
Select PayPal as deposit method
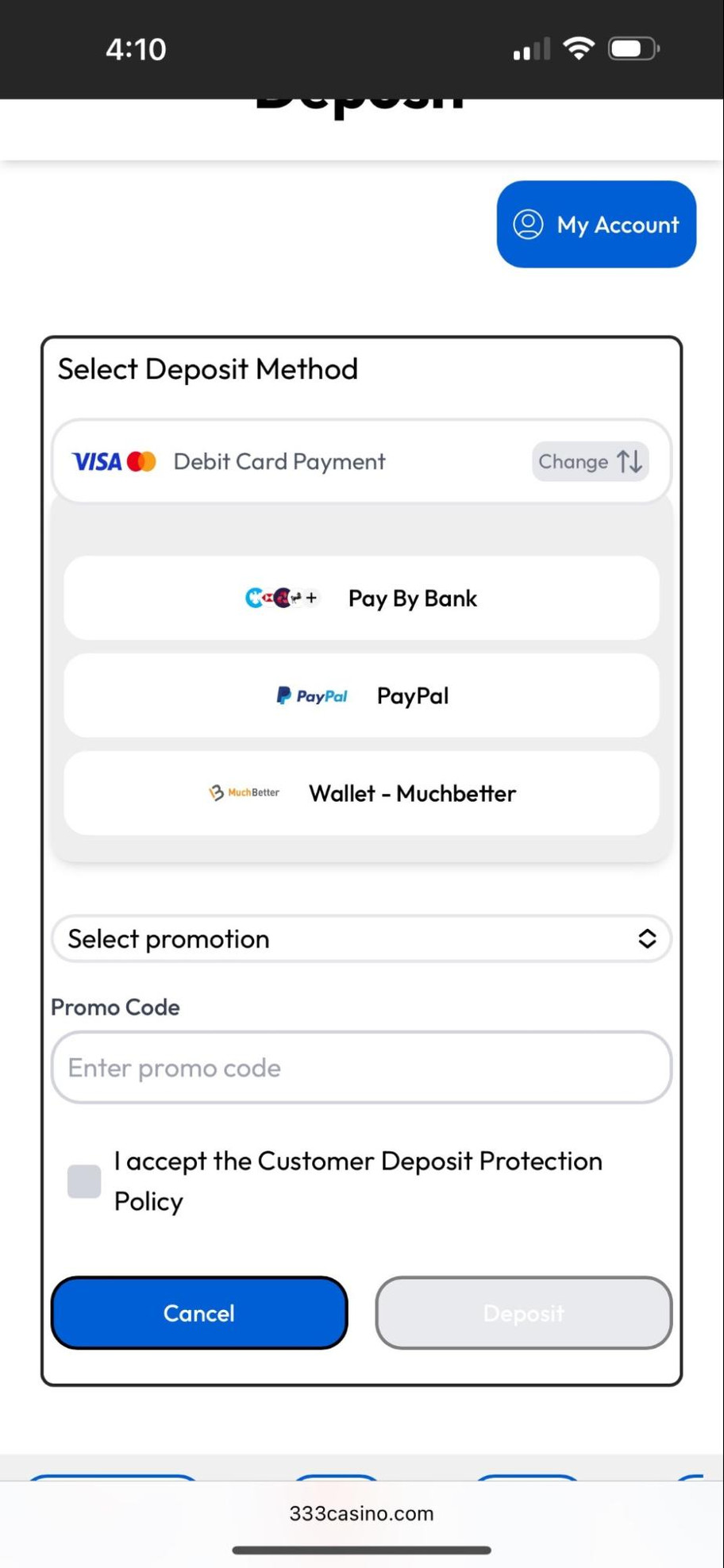tap(361, 695)
